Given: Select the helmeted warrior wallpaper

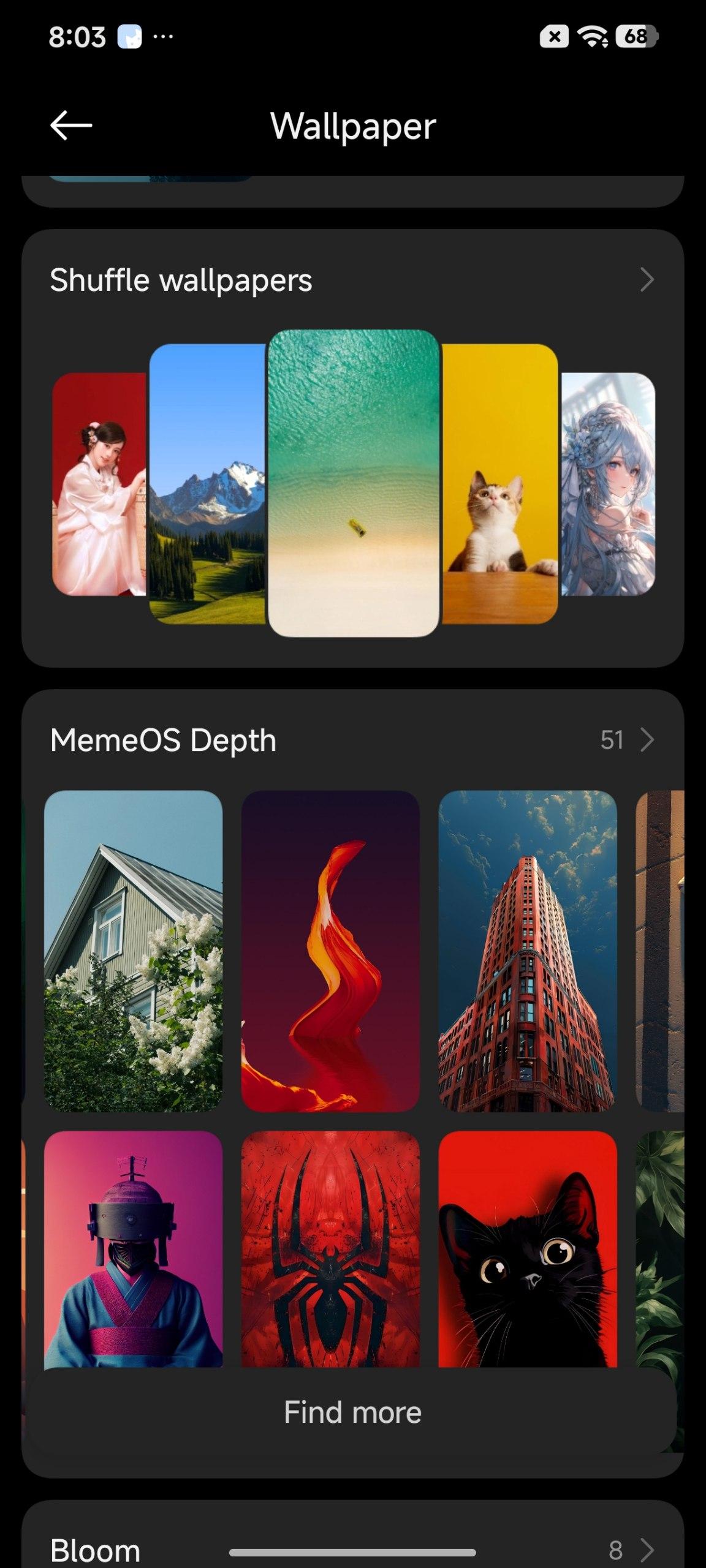Looking at the screenshot, I should pos(133,1249).
